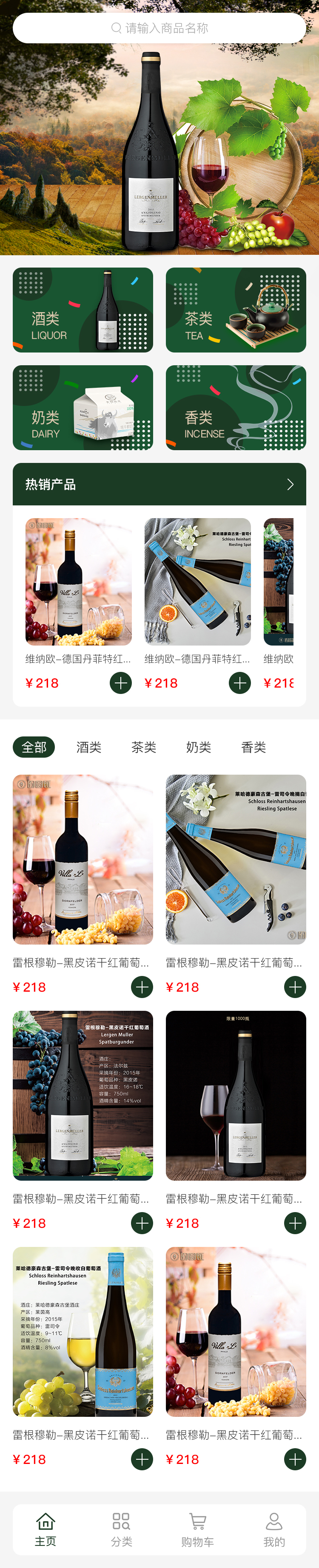The width and height of the screenshot is (319, 1568).
Task: Open the Lergen Muller Spatburgunder barrel product
Action: (83, 1095)
